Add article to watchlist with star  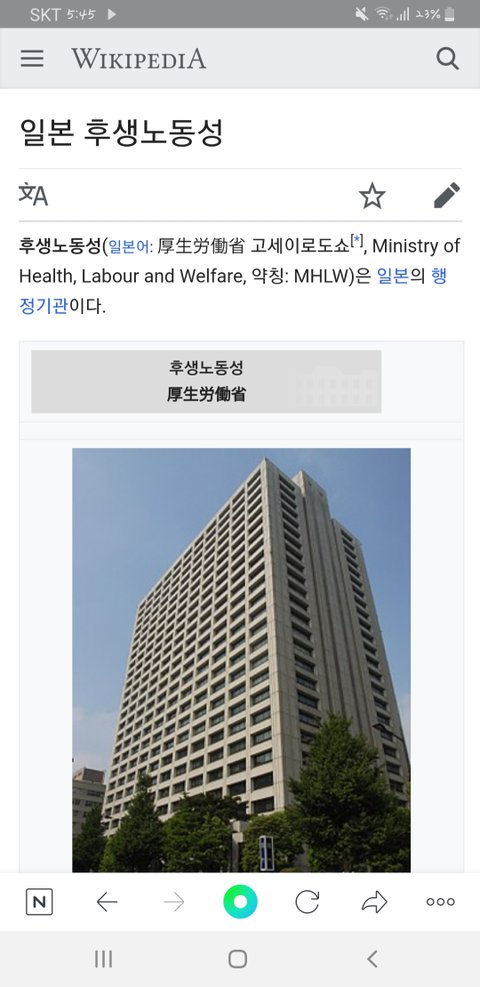pyautogui.click(x=372, y=196)
